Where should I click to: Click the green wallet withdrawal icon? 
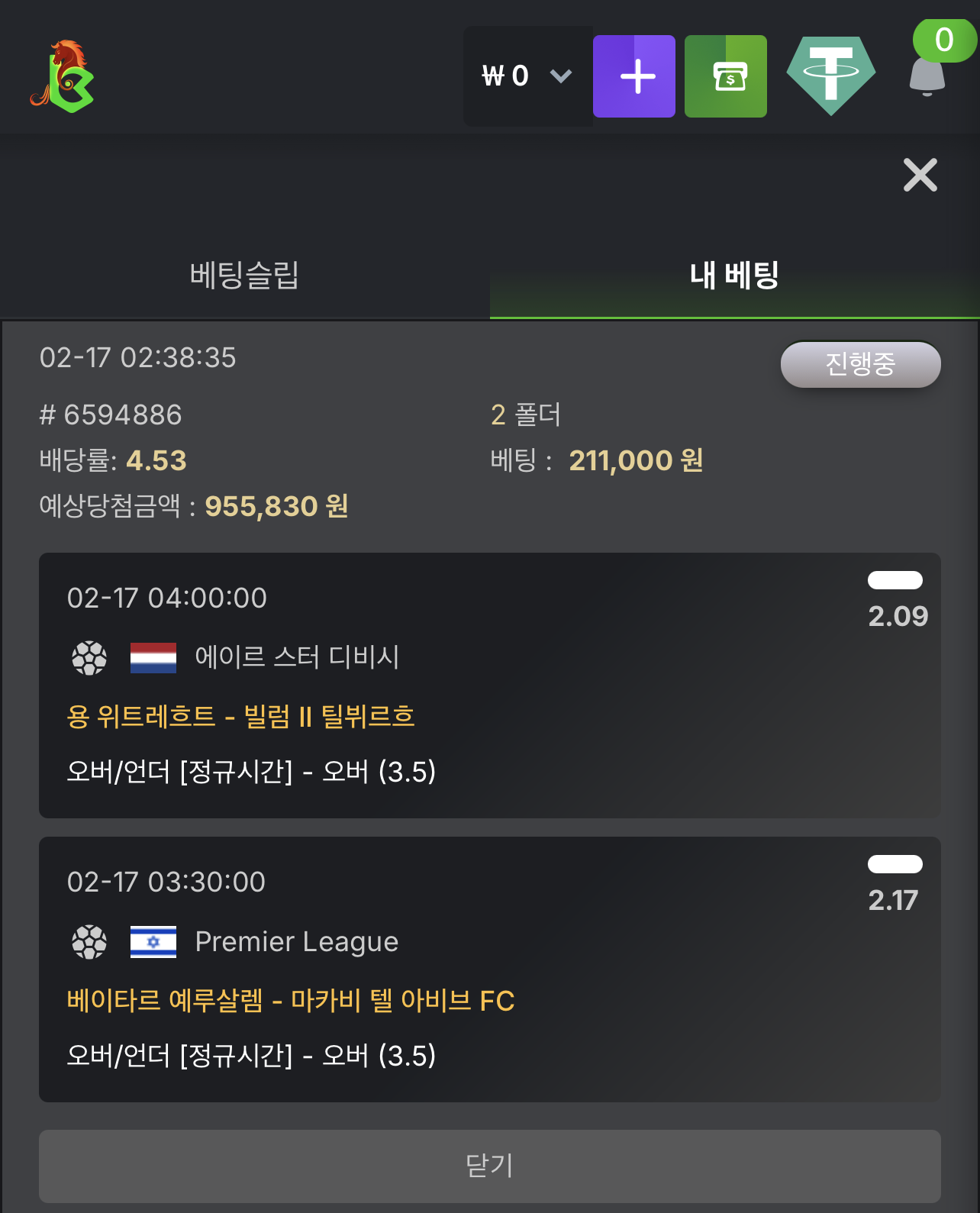[725, 75]
